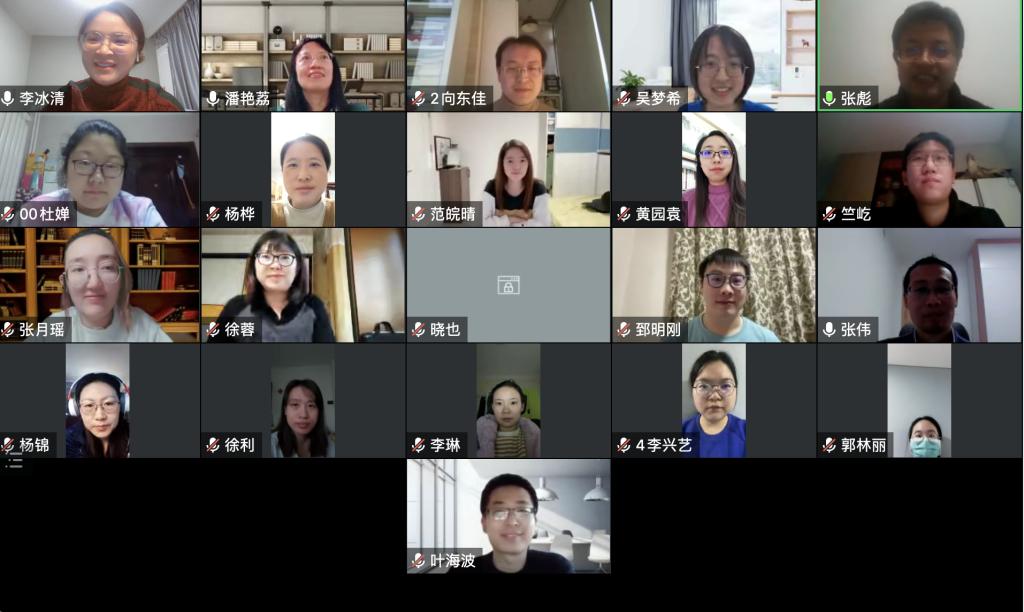Screen dimensions: 1024x612
Task: Open 张彪's video tile
Action: click(920, 55)
